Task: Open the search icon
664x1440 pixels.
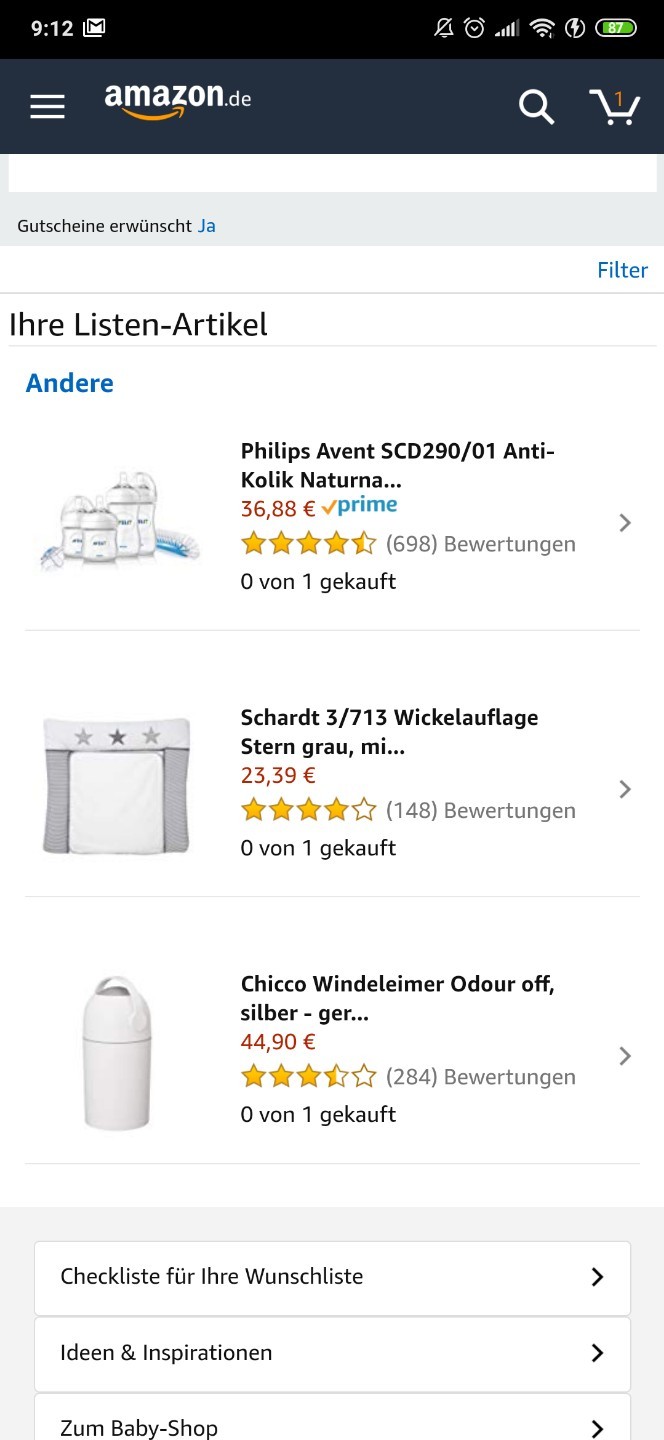Action: pos(536,106)
